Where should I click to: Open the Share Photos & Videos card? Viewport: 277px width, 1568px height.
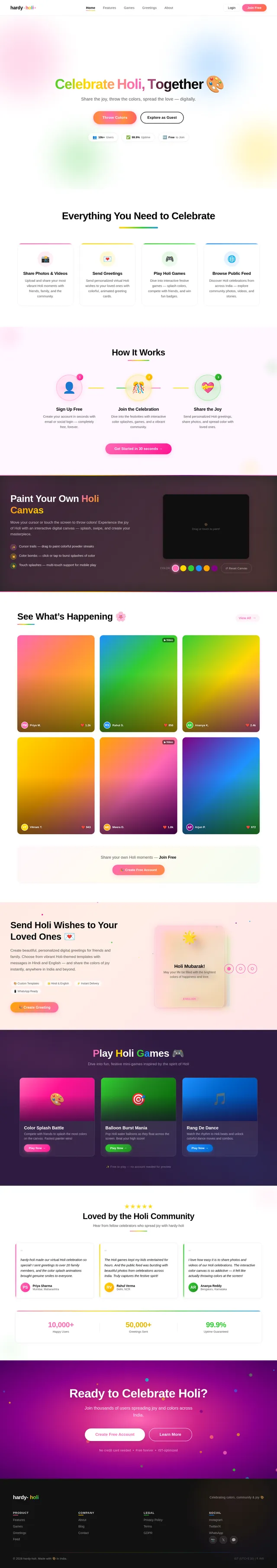point(45,274)
